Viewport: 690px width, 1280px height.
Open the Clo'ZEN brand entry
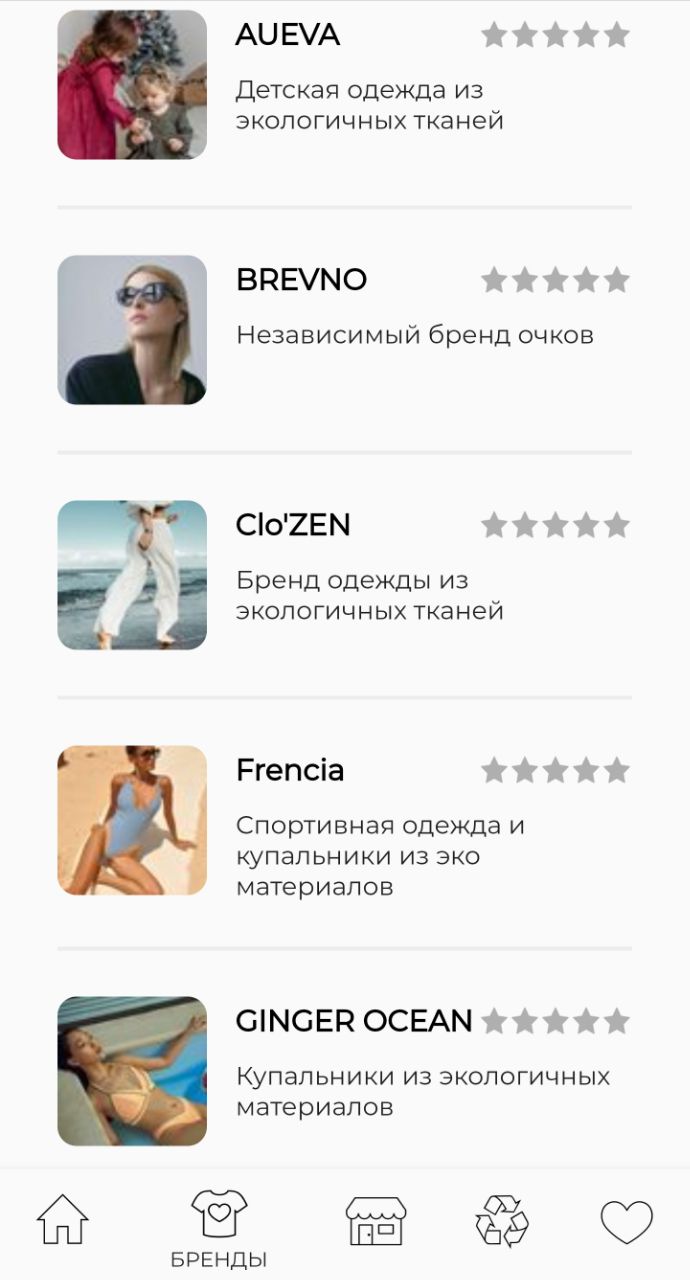(344, 575)
